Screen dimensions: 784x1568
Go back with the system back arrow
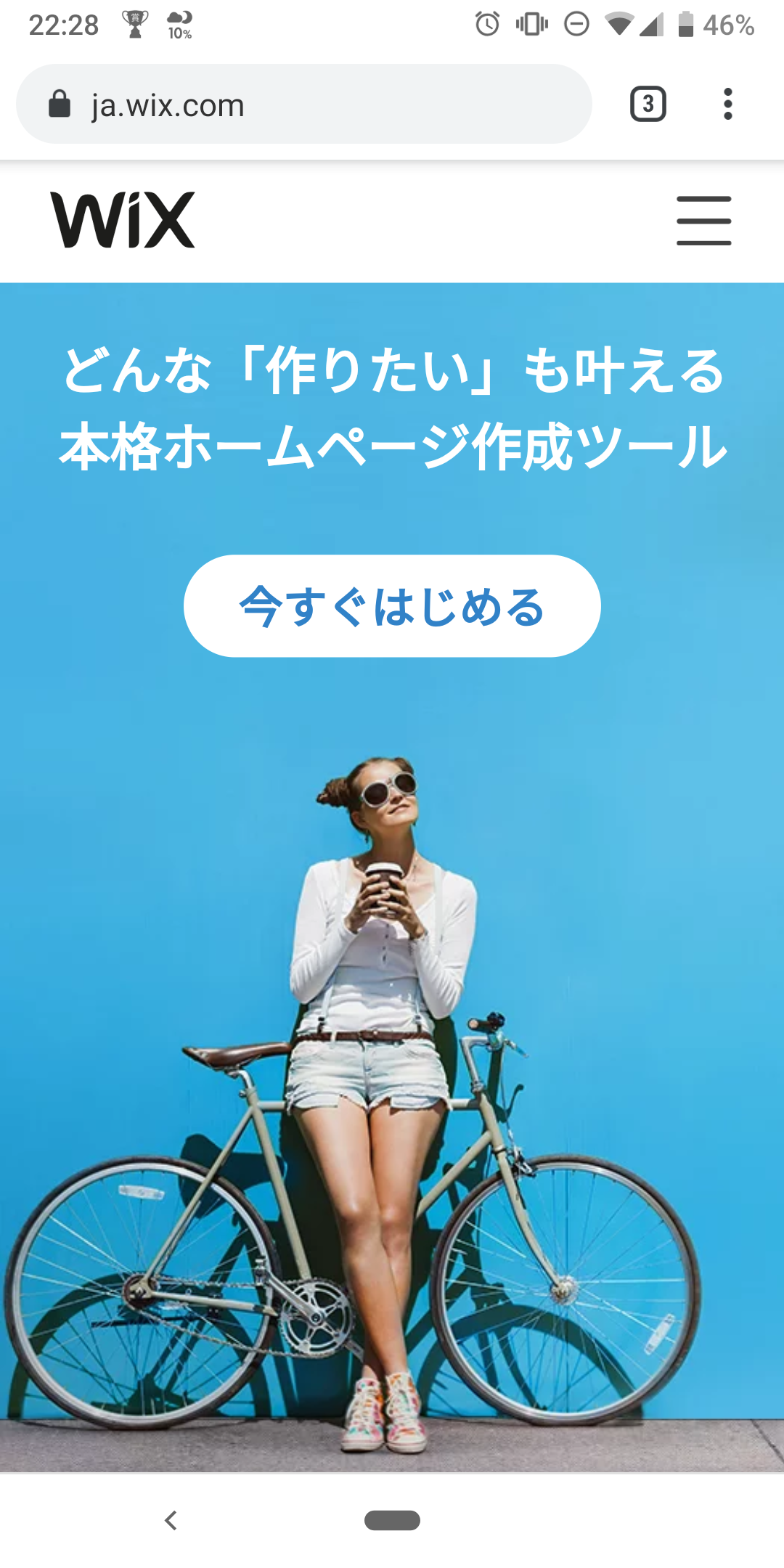[x=171, y=1520]
